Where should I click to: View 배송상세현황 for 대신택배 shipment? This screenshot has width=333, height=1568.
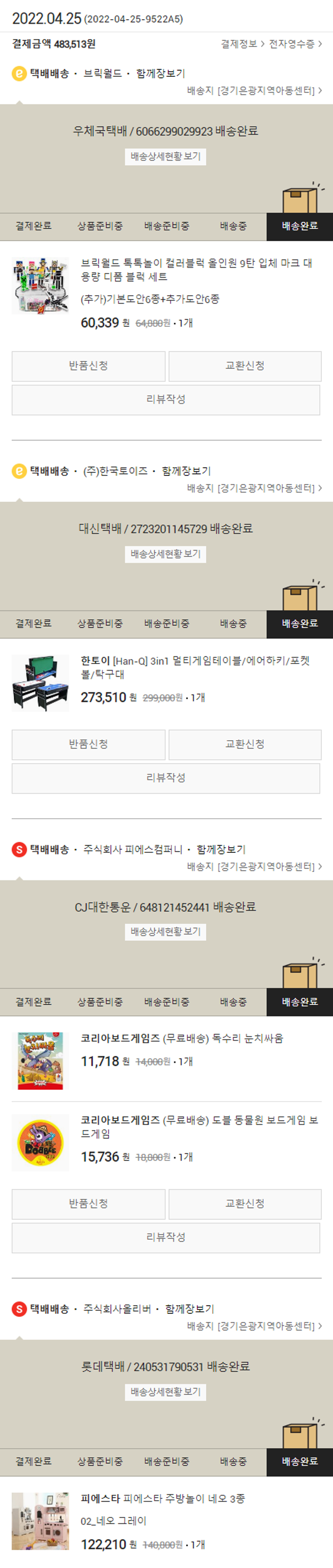click(165, 554)
